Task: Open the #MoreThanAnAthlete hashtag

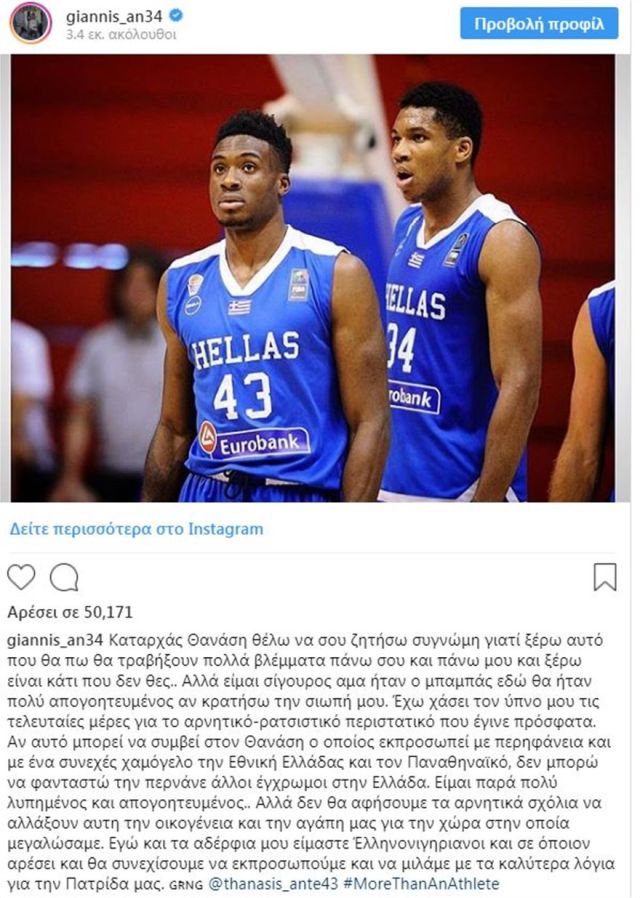Action: pyautogui.click(x=415, y=884)
